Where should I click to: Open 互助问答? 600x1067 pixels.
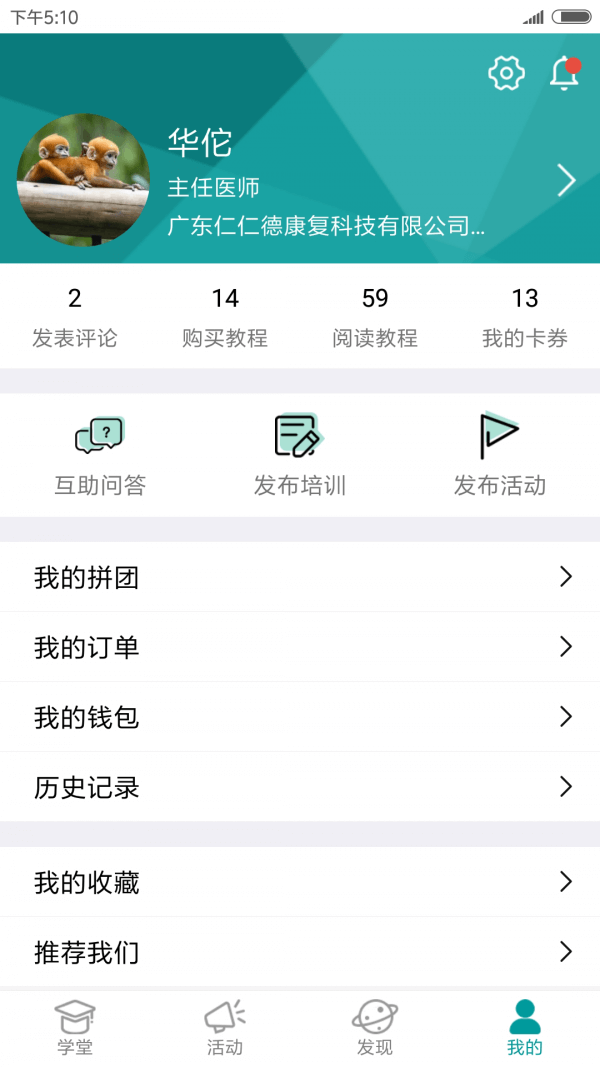(100, 456)
